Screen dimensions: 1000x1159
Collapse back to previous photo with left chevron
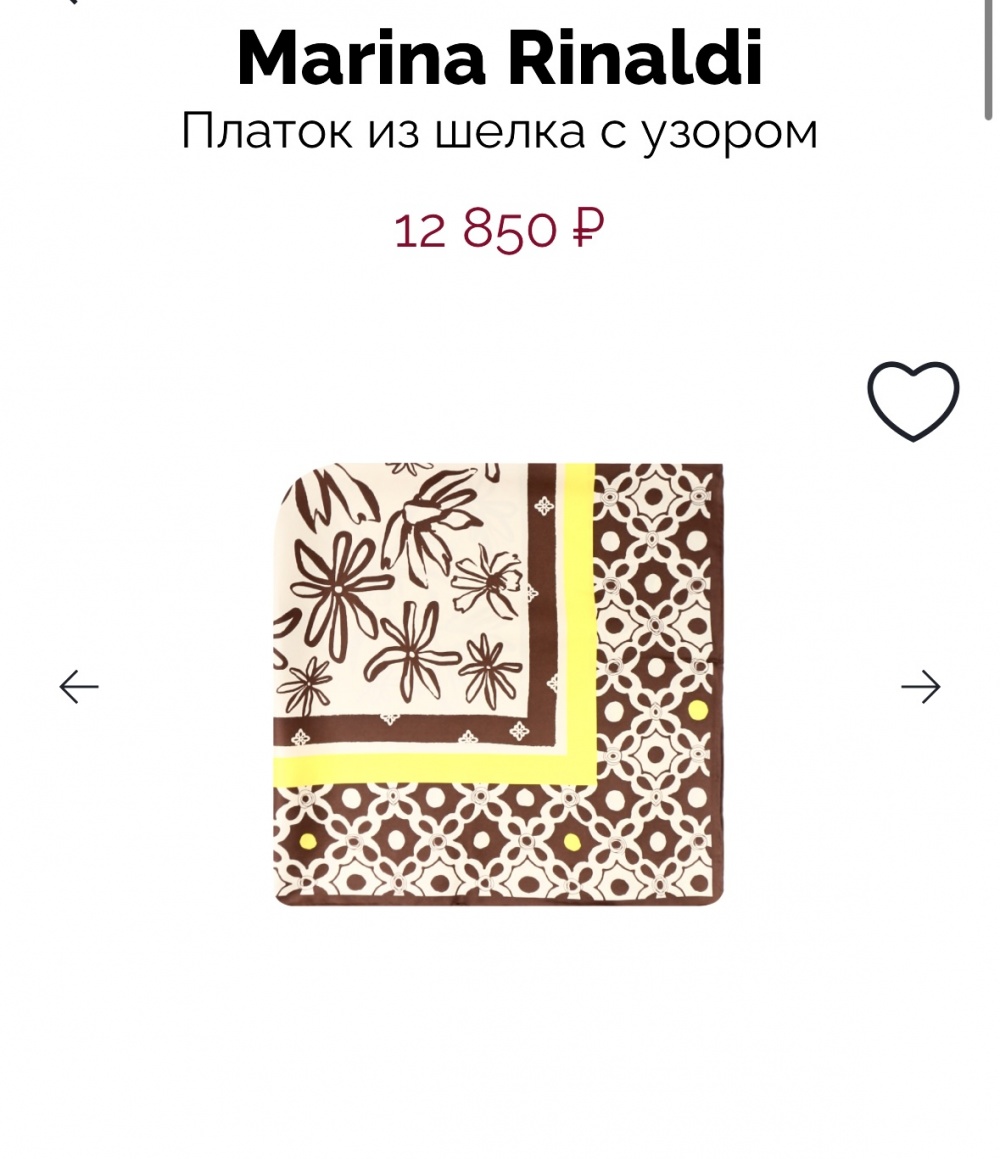(x=78, y=685)
